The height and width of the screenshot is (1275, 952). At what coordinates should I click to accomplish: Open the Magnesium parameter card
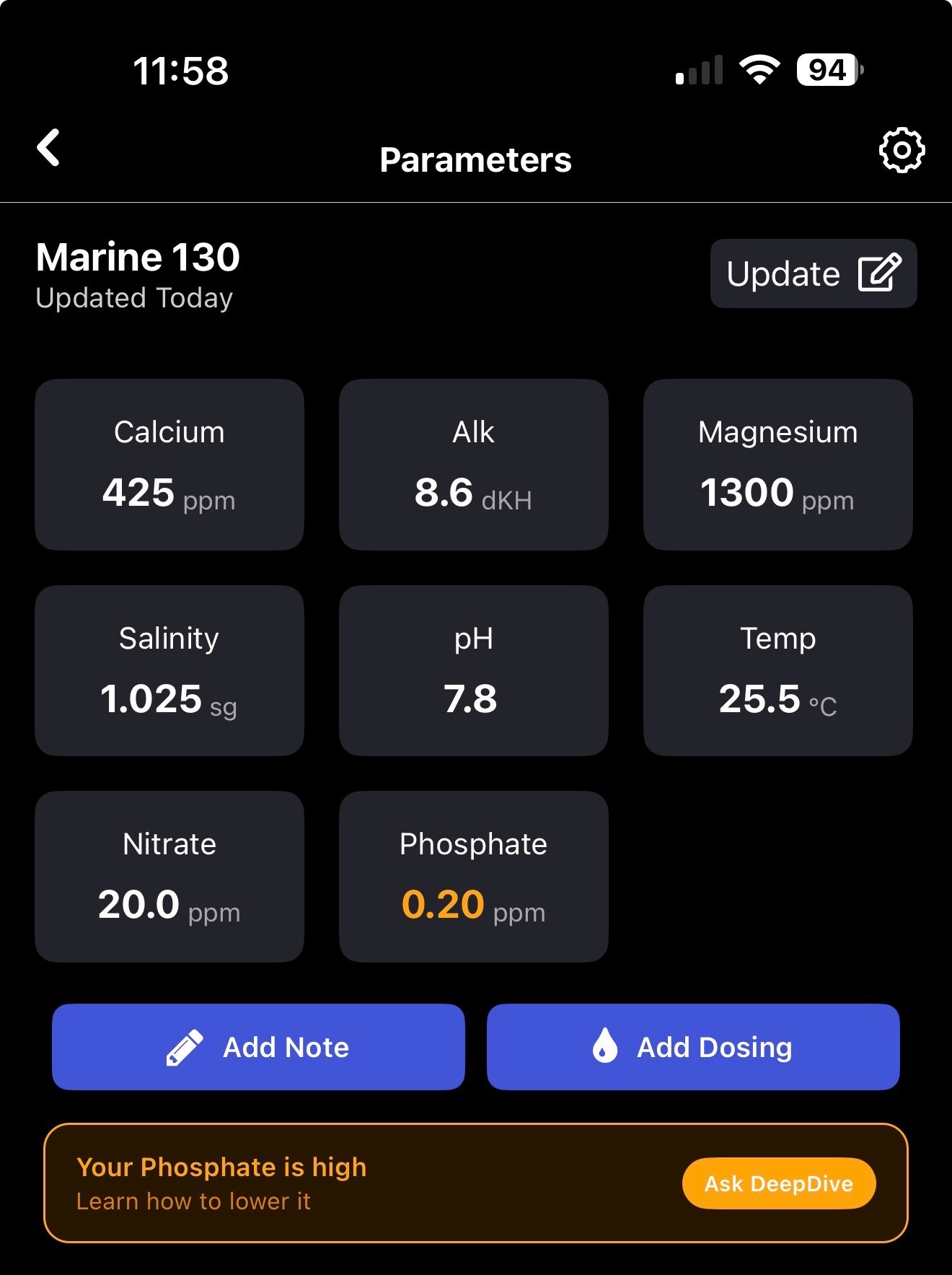point(777,465)
